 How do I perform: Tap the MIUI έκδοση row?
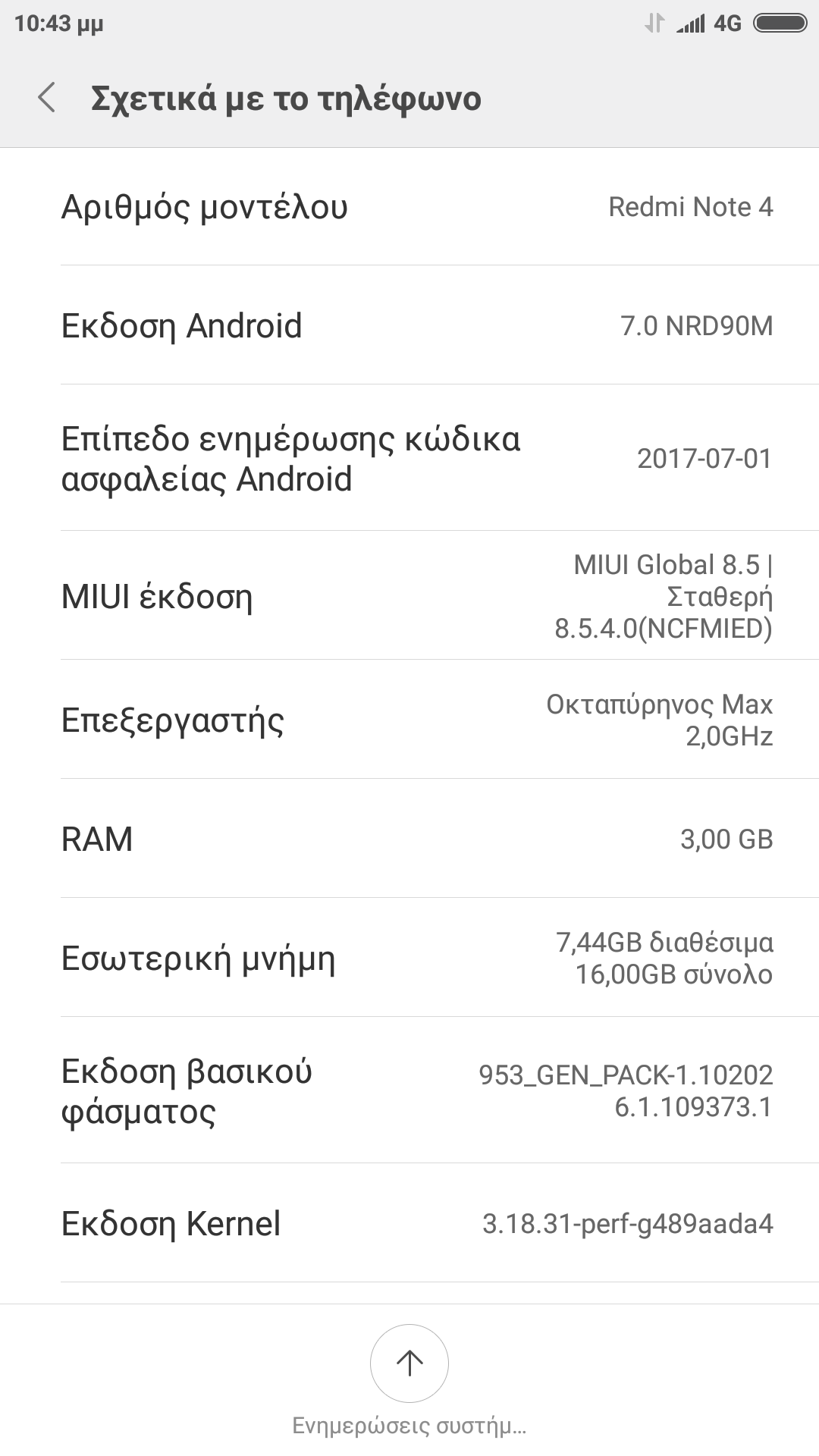[409, 596]
